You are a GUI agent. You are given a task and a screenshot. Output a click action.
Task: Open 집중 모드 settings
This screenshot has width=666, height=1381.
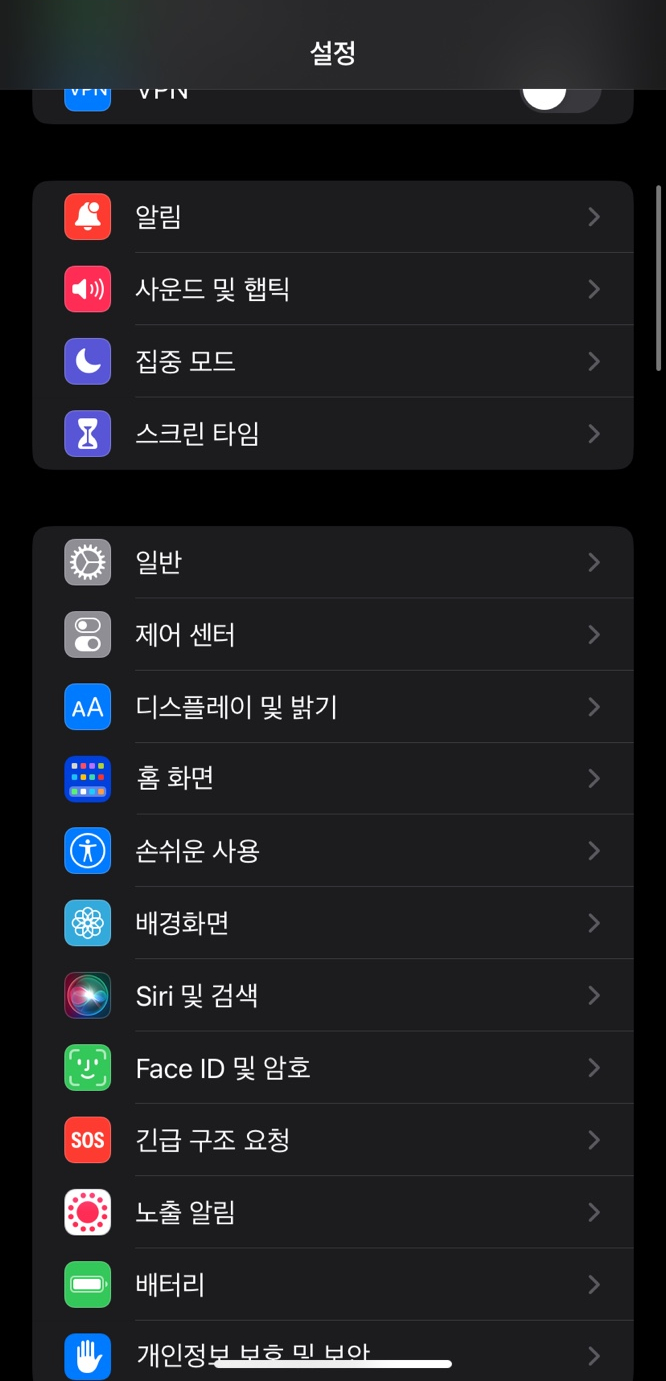pos(333,361)
